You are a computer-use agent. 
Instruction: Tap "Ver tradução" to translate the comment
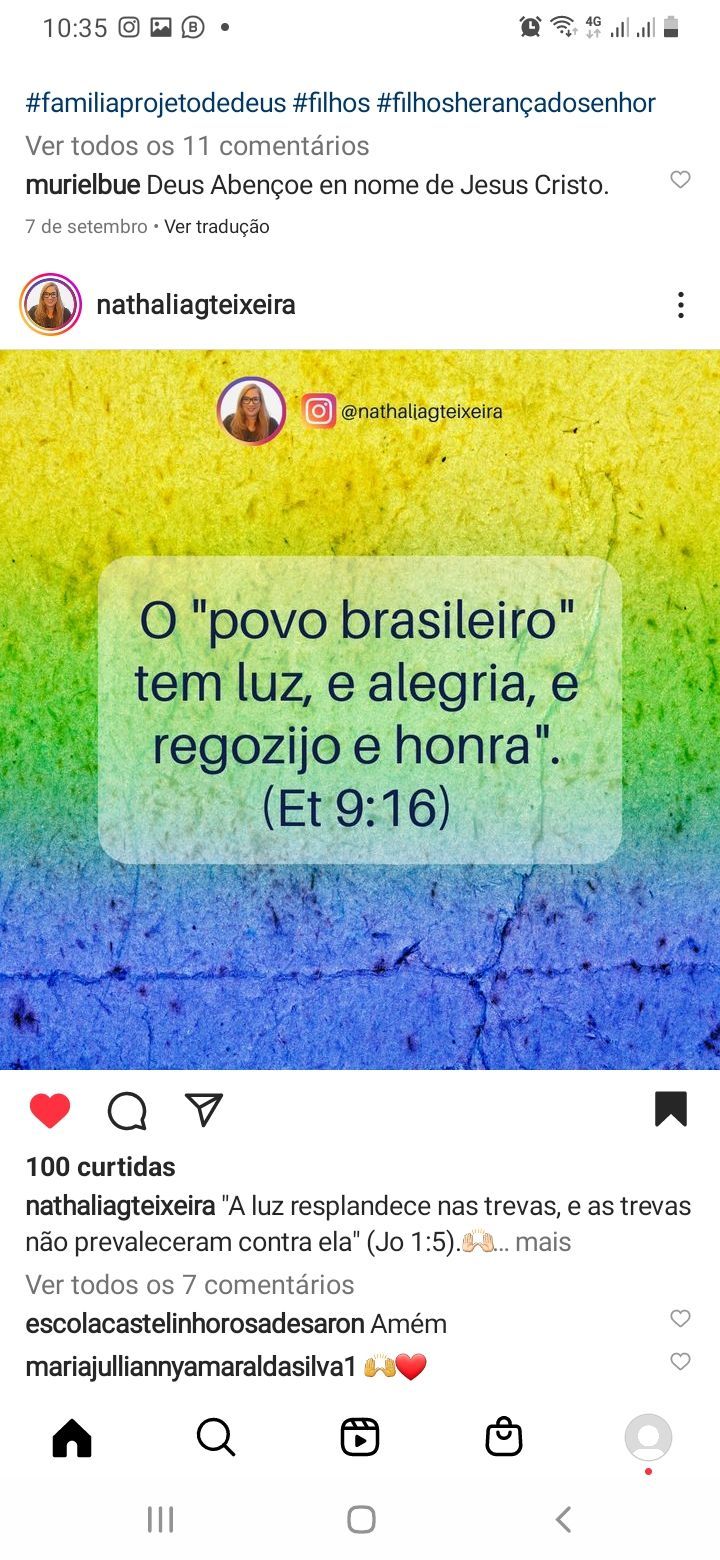tap(217, 227)
